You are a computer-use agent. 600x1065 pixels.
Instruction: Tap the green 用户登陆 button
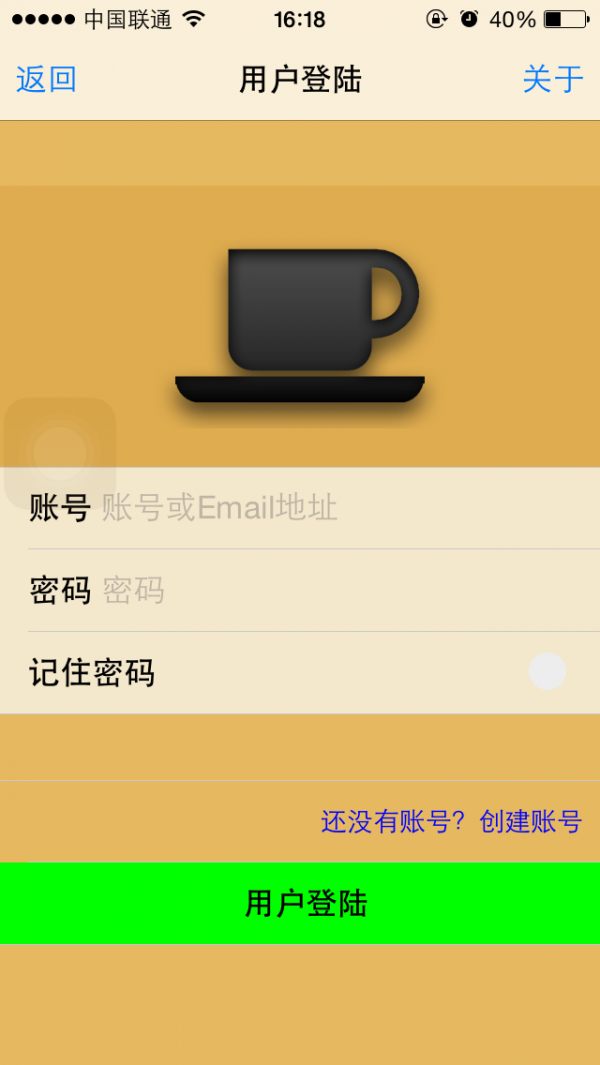click(300, 903)
